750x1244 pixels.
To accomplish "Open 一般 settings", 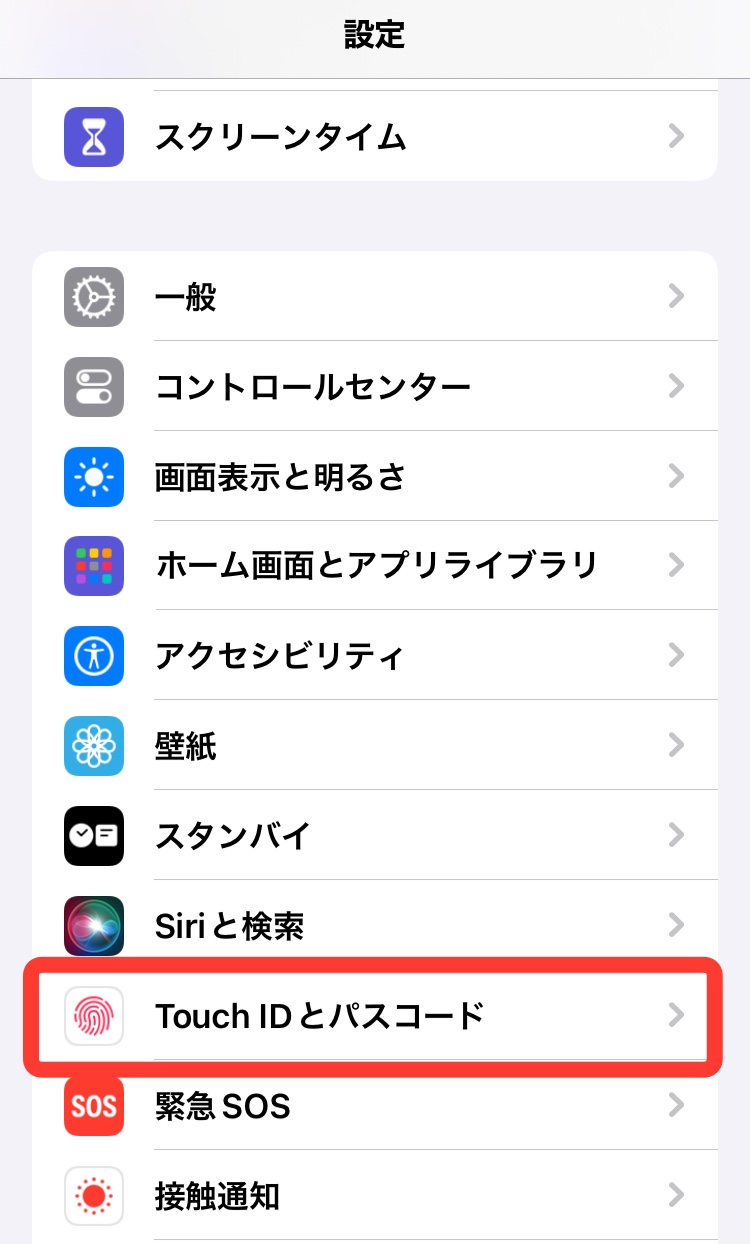I will click(x=374, y=296).
